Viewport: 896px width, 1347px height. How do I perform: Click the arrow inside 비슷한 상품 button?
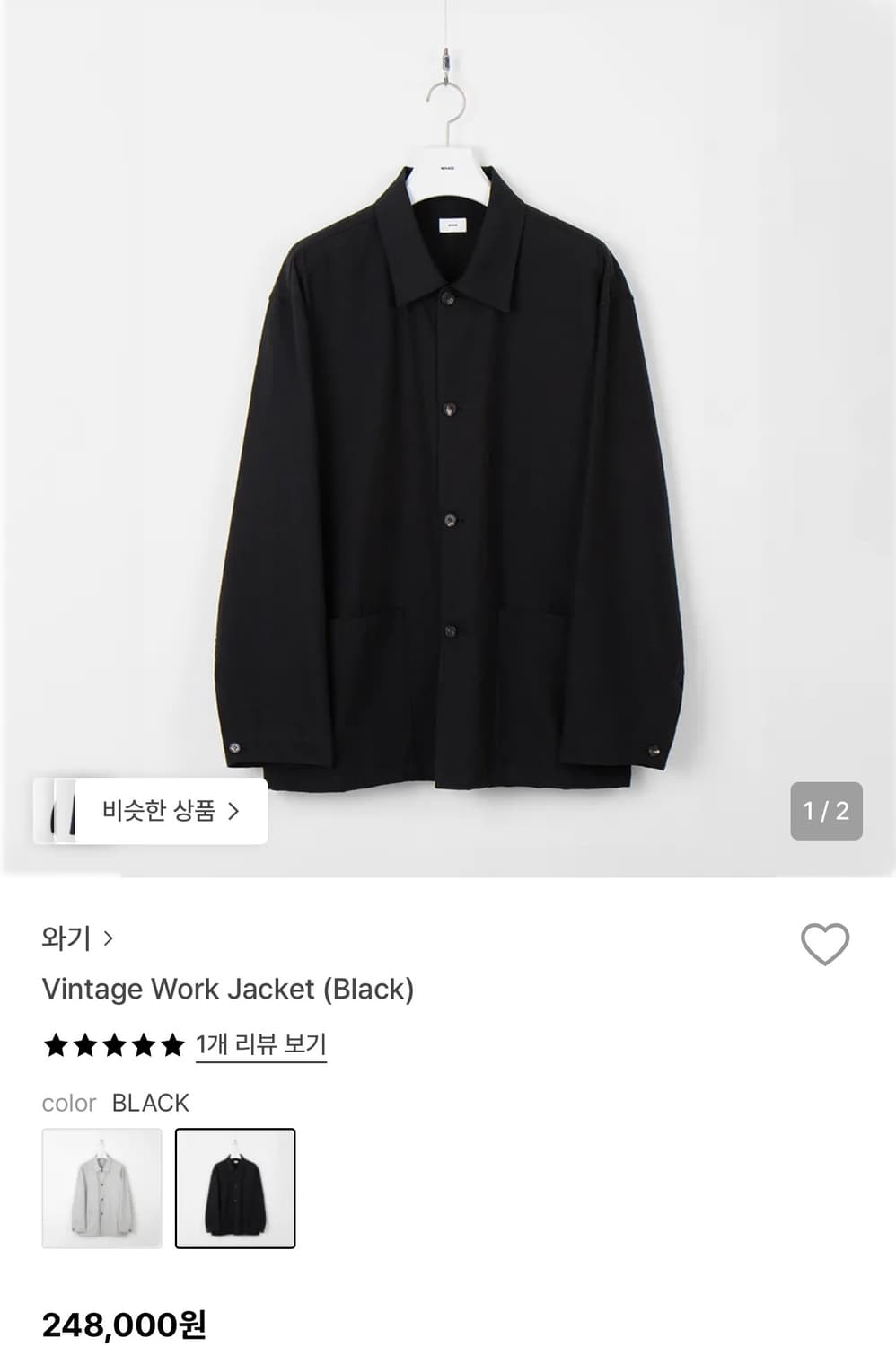click(236, 809)
